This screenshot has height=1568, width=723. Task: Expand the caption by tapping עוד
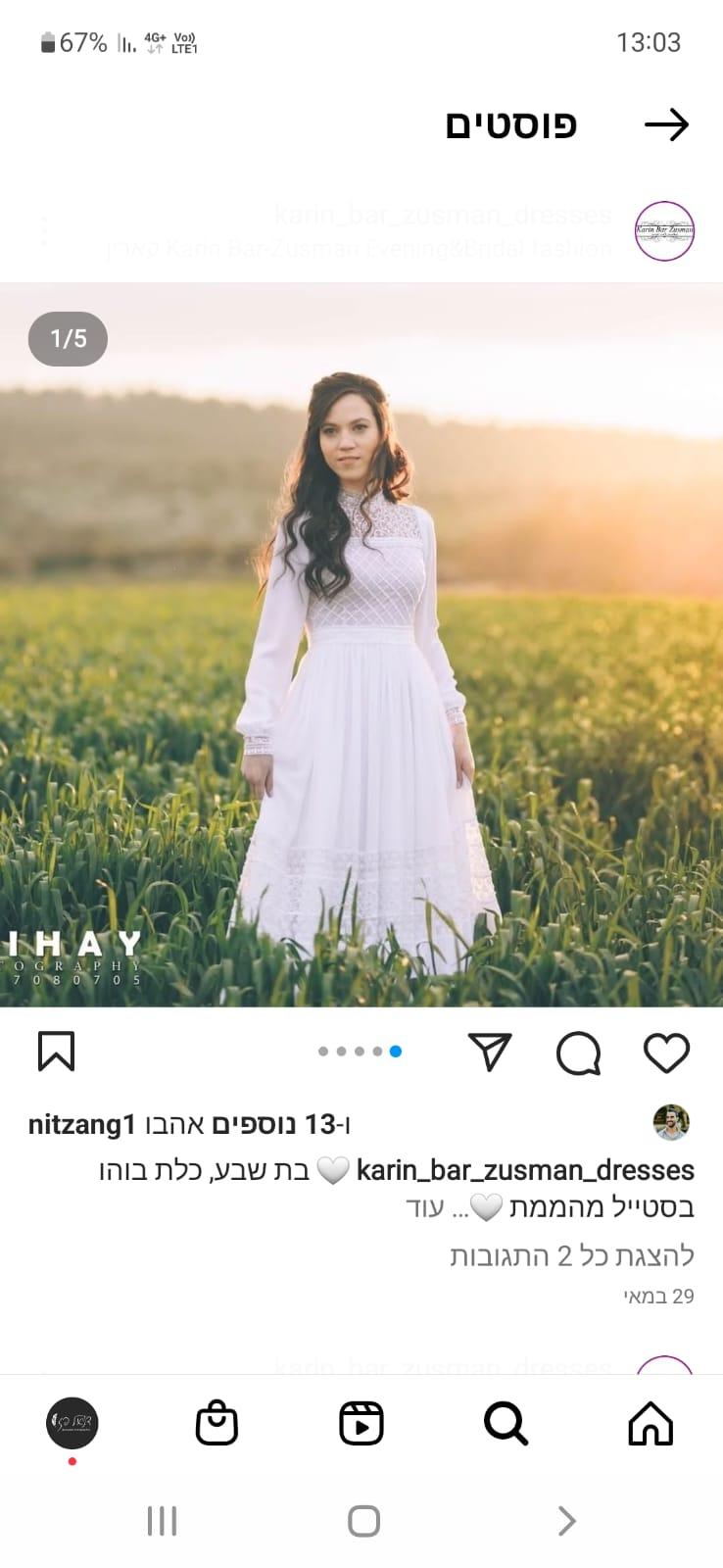pyautogui.click(x=425, y=1206)
